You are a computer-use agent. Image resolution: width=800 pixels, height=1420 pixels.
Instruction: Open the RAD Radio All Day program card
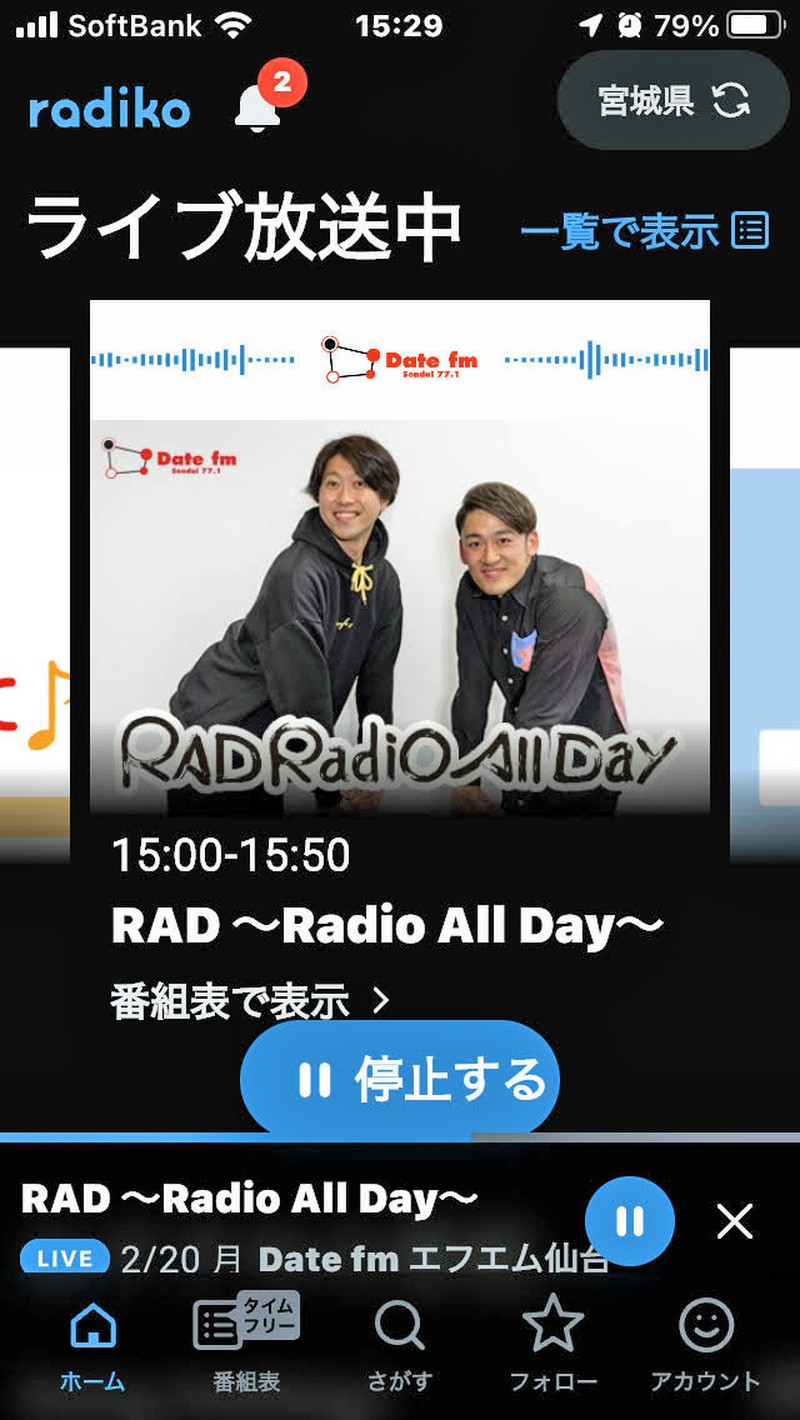click(x=400, y=560)
